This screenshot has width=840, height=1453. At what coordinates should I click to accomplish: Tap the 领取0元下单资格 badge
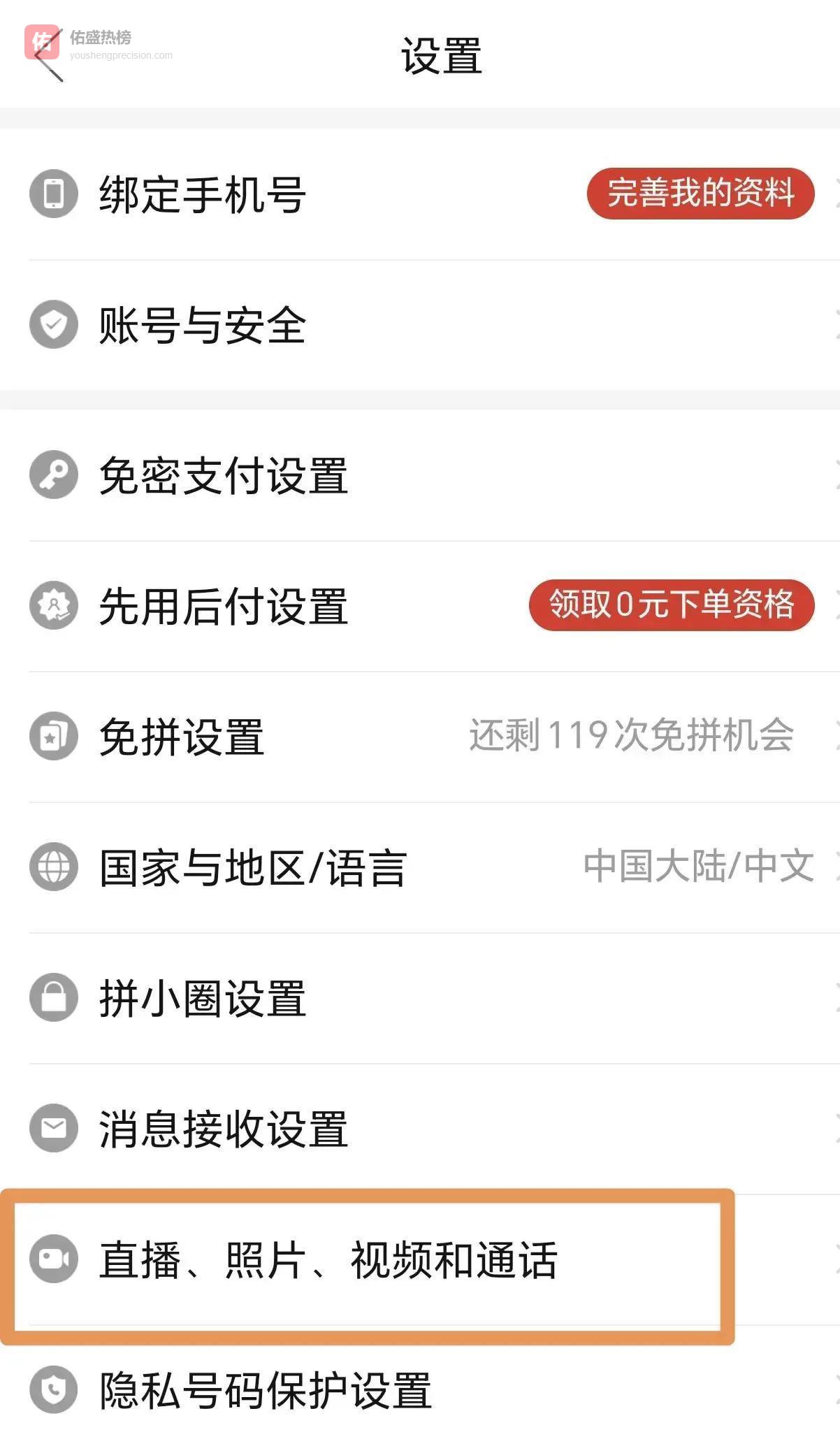[672, 605]
